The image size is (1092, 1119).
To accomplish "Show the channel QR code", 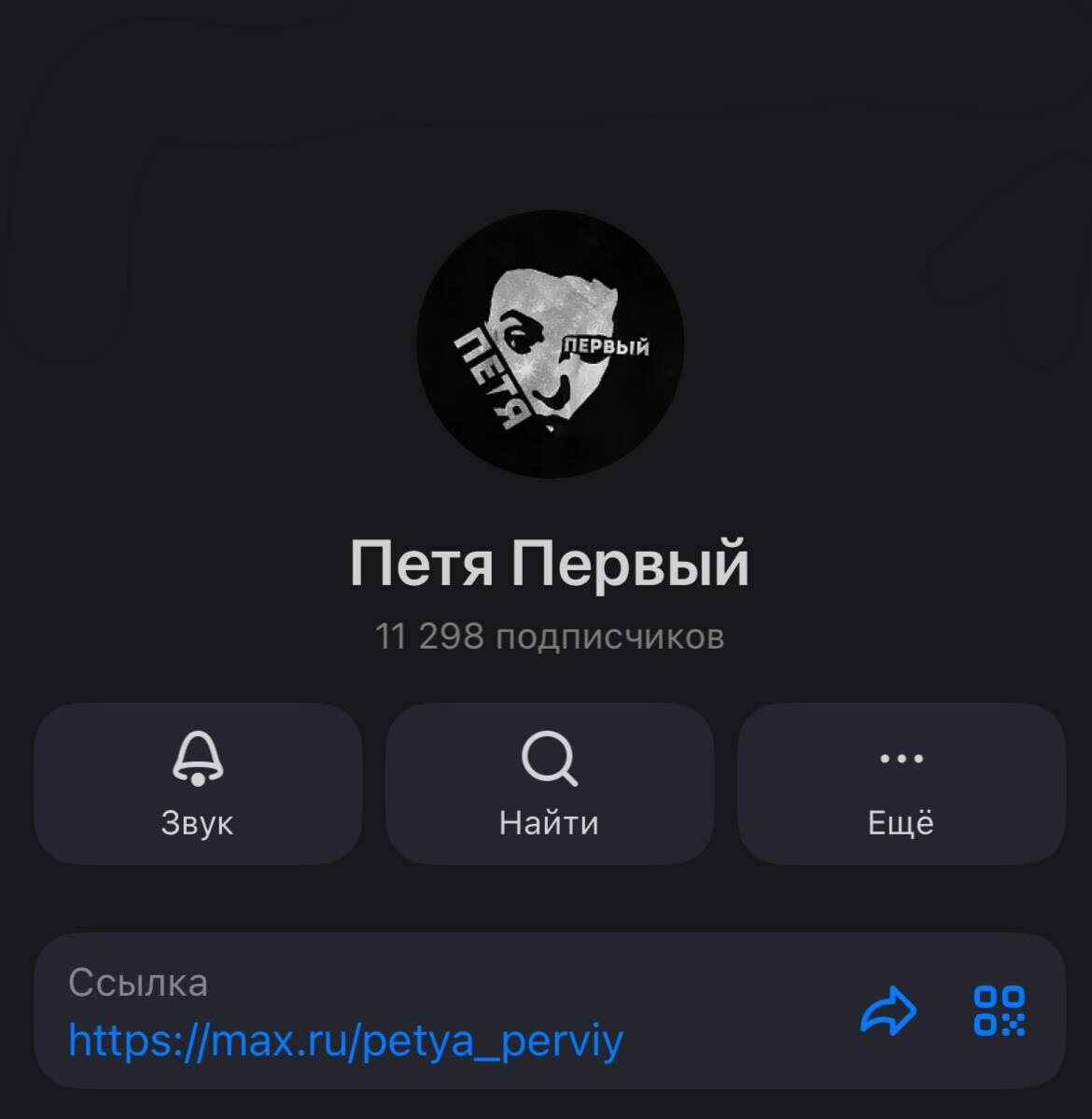I will [999, 1011].
